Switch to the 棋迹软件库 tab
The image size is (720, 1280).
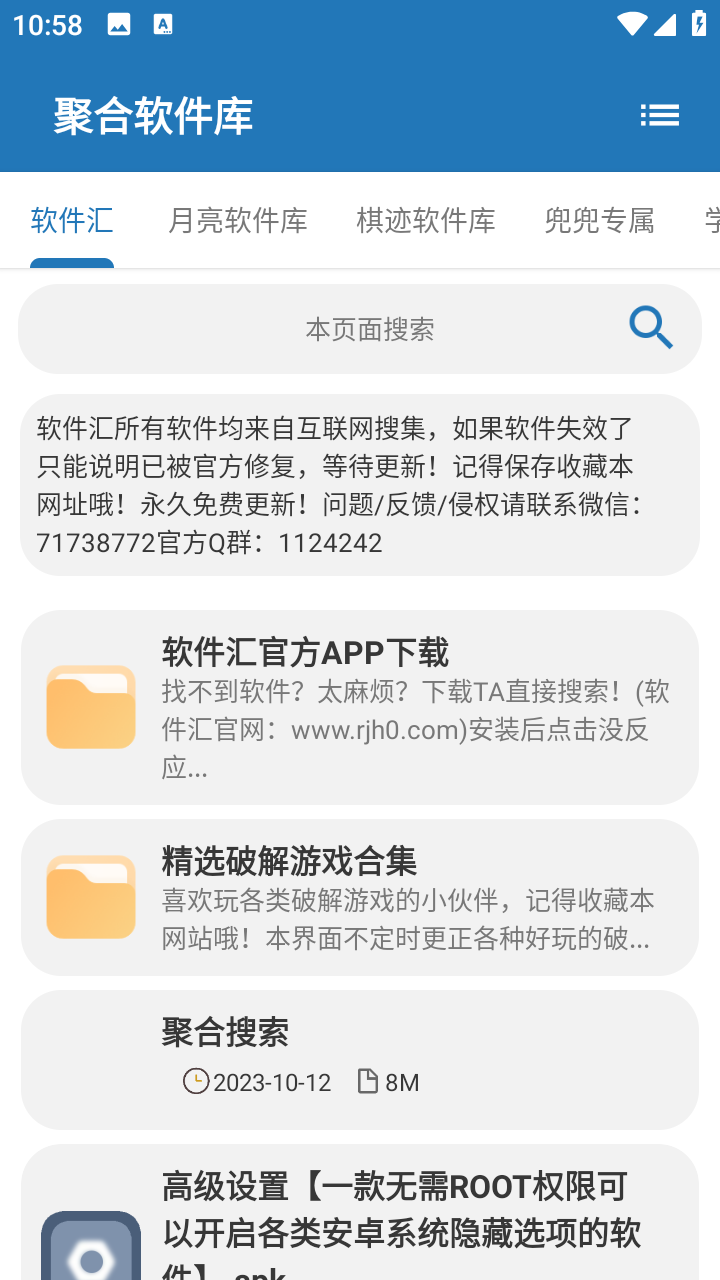(x=426, y=220)
